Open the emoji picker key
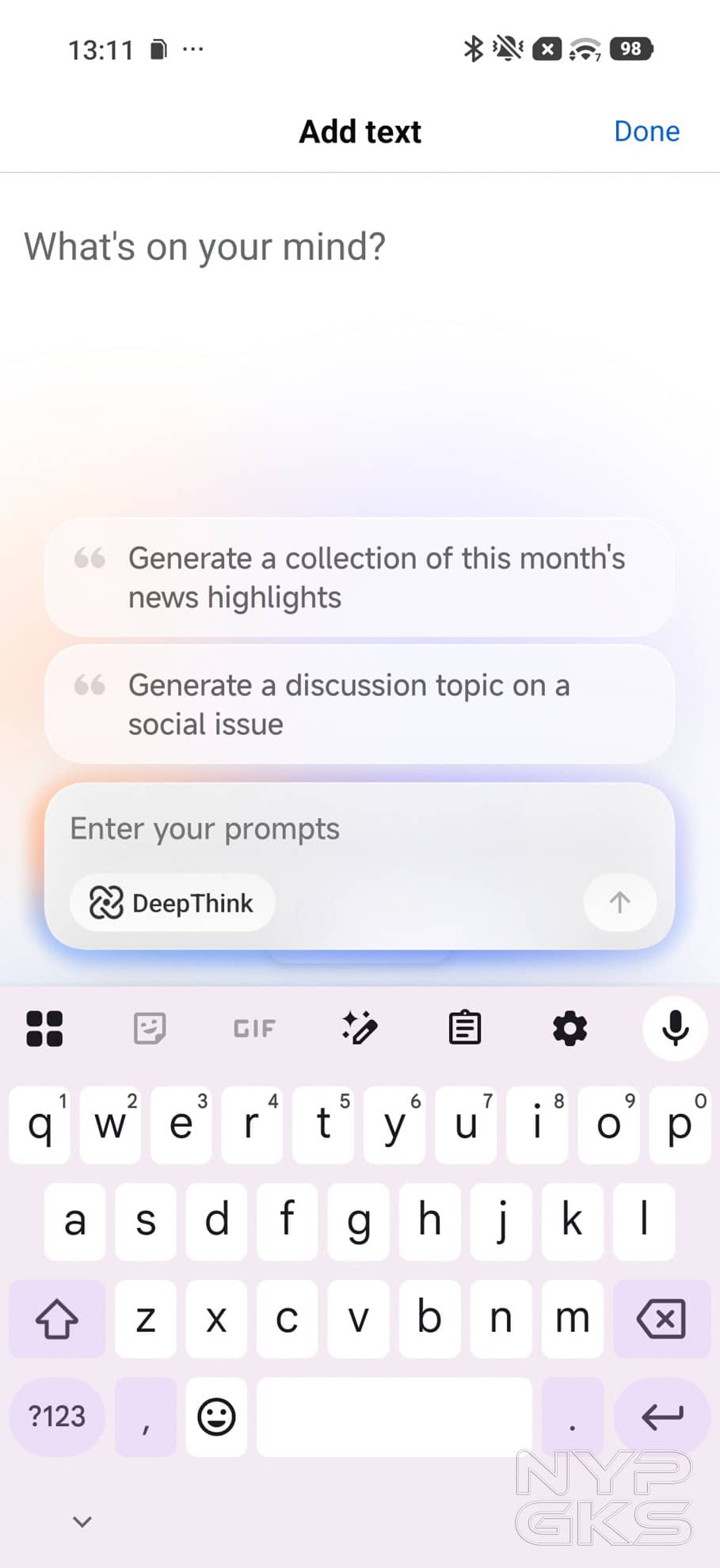 215,1417
